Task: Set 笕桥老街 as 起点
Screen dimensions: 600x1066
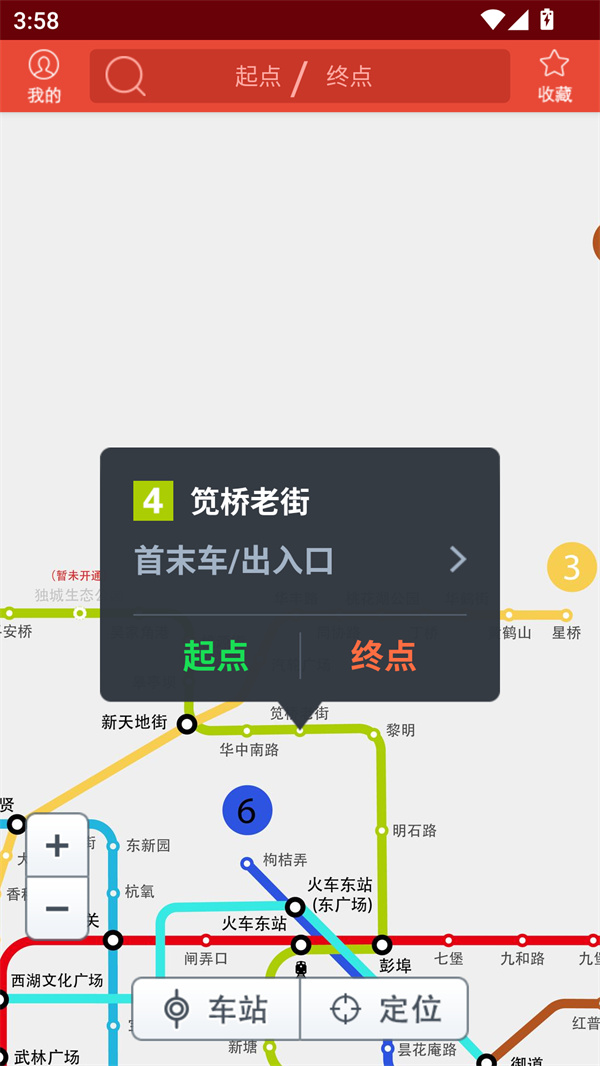Action: [x=215, y=656]
